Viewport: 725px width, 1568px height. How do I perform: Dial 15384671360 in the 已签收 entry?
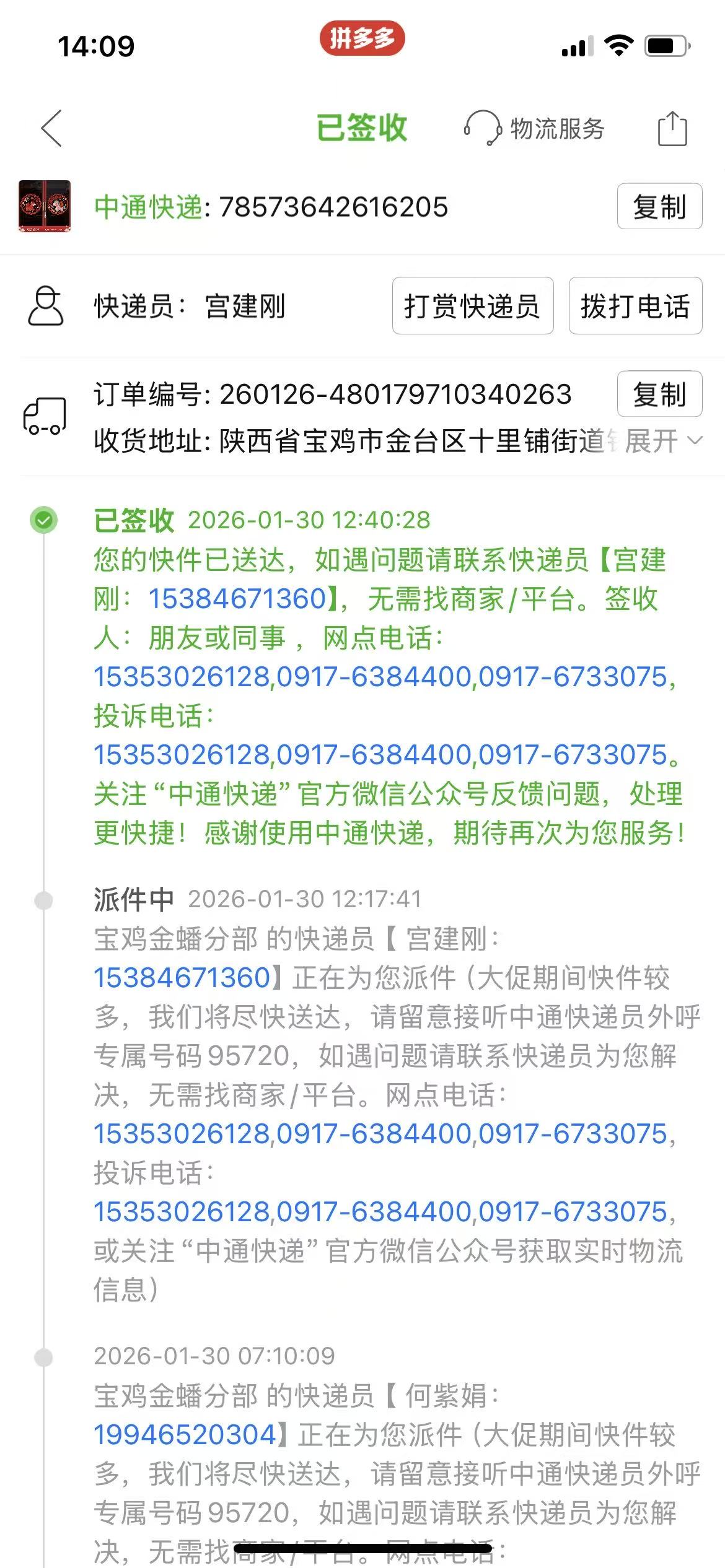tap(237, 599)
